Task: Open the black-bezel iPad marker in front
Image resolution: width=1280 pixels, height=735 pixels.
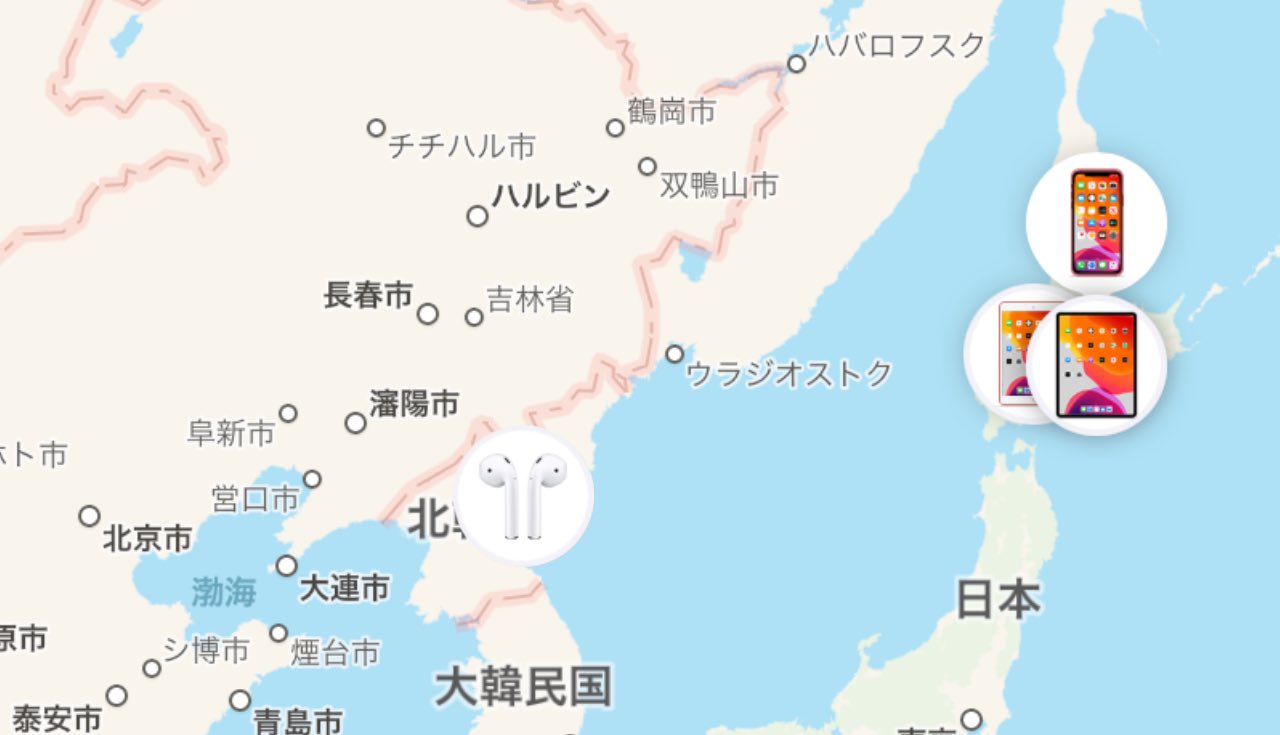Action: tap(1097, 365)
